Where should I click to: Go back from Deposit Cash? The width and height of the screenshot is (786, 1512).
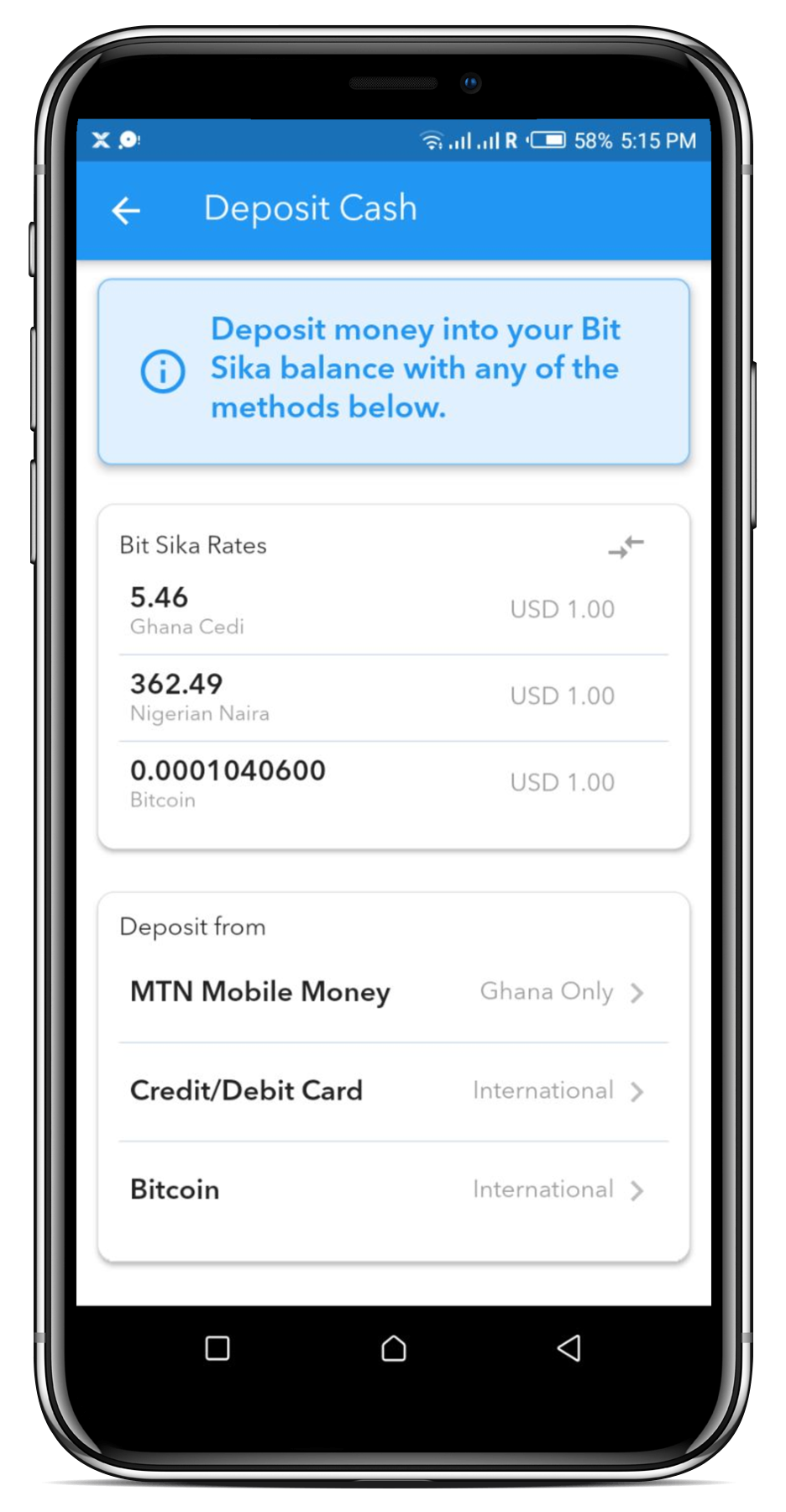[126, 210]
